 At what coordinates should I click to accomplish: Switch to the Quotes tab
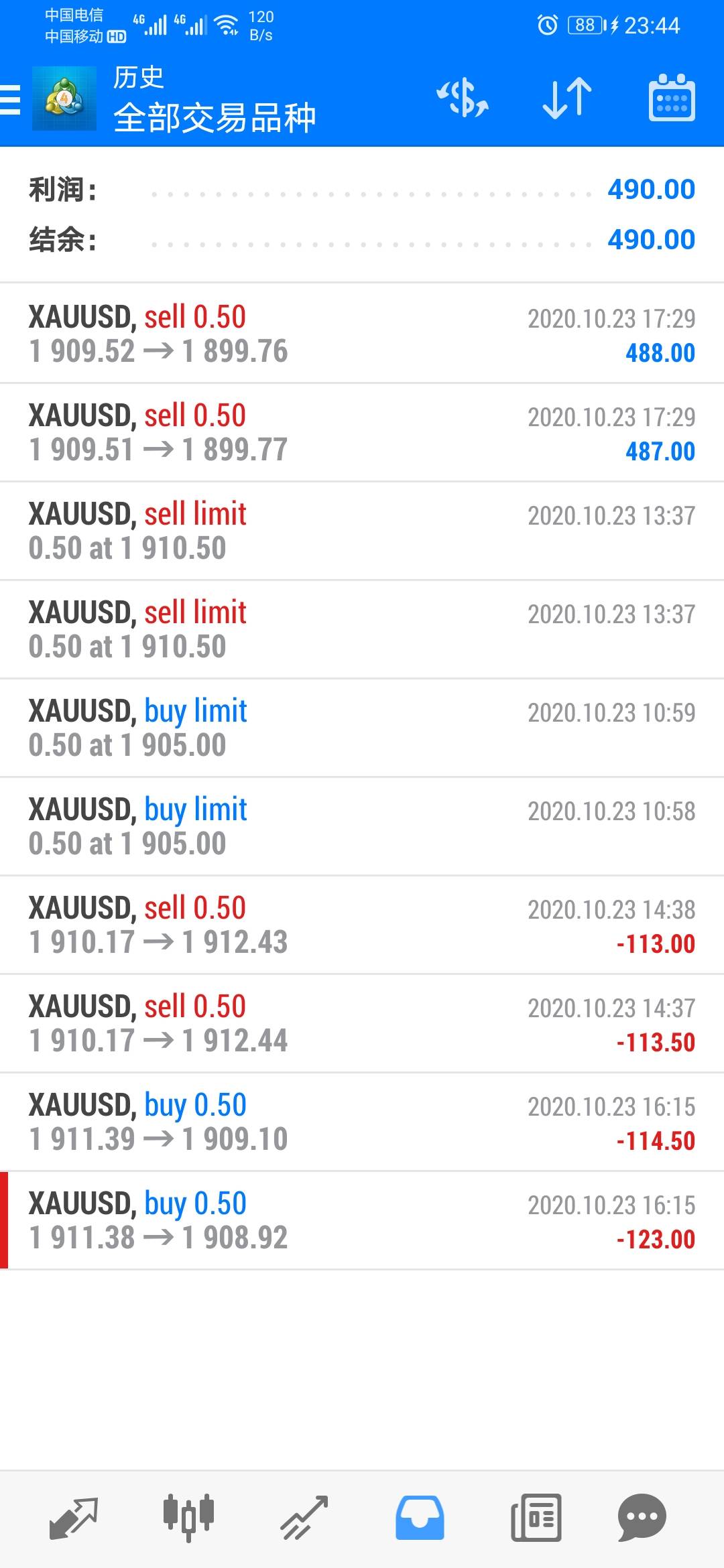(74, 1517)
